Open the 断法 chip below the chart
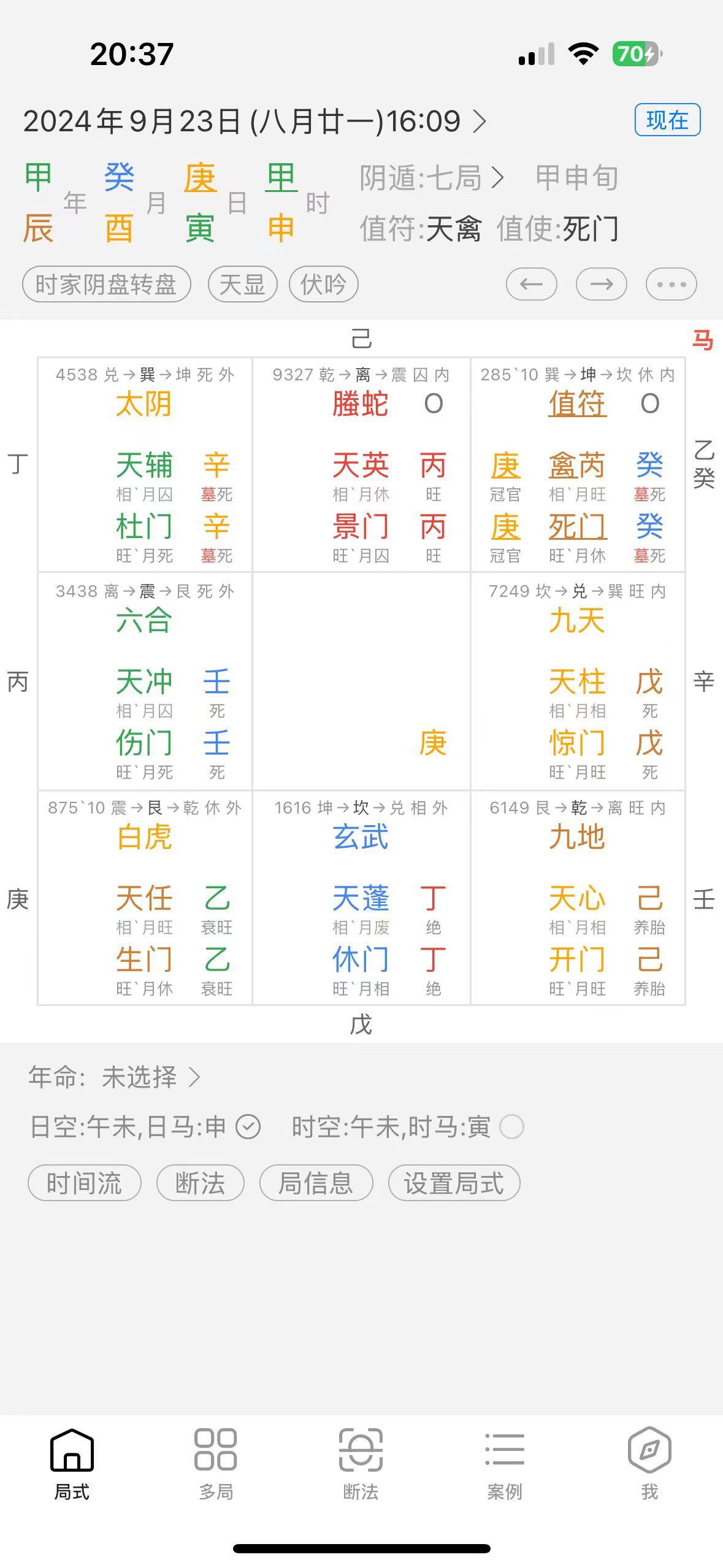723x1568 pixels. click(x=200, y=1182)
